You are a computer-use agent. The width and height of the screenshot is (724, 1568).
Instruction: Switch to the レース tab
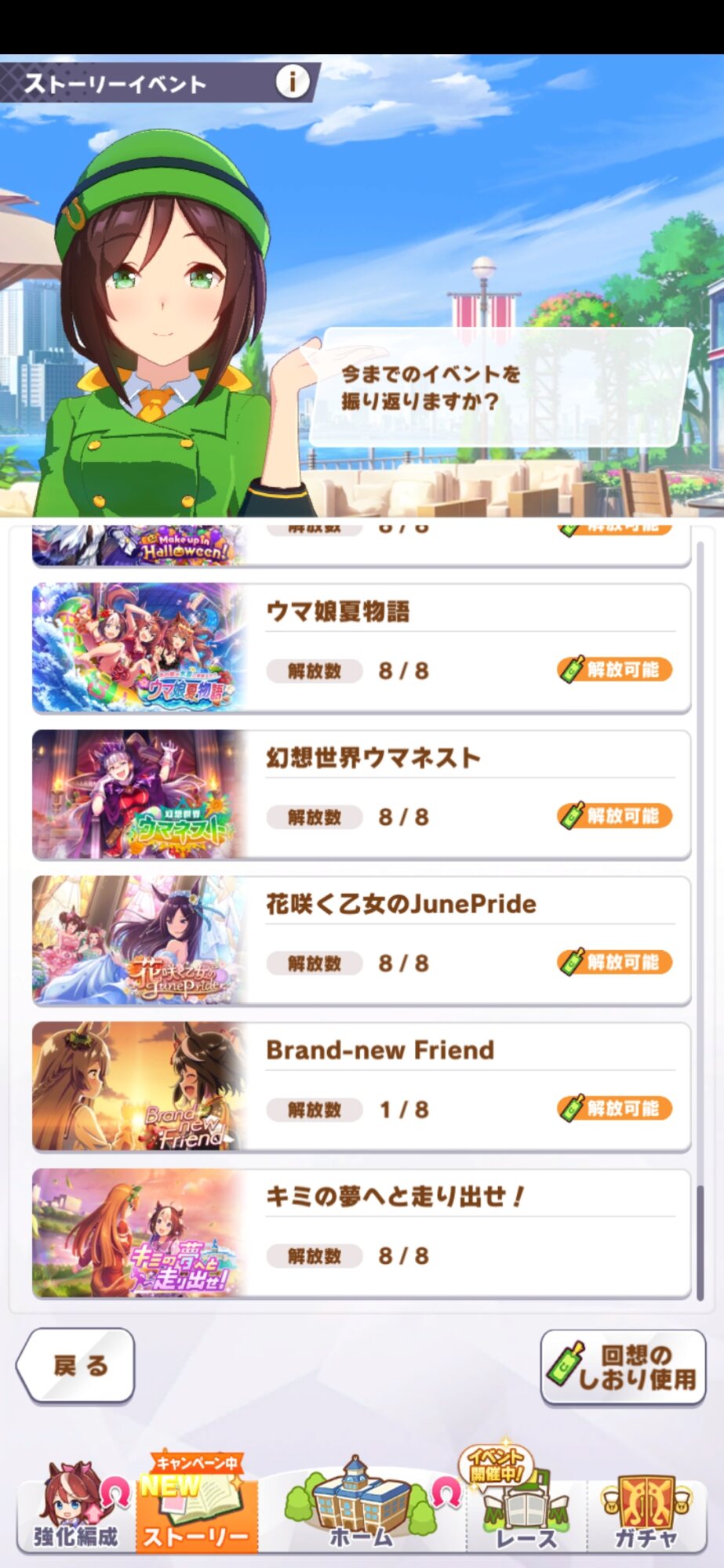pos(526,1509)
